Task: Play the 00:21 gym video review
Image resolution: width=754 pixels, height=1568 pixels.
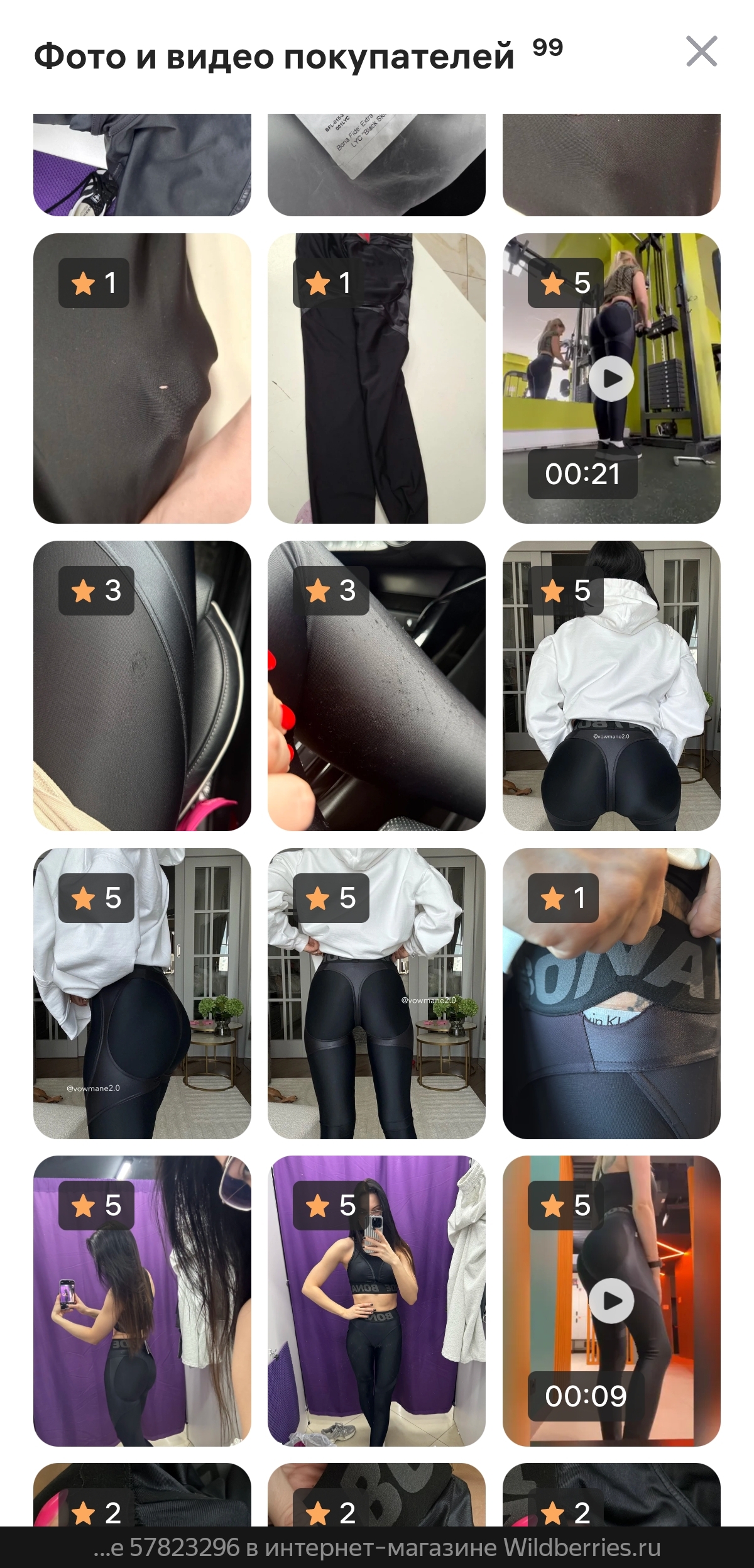Action: pos(611,378)
